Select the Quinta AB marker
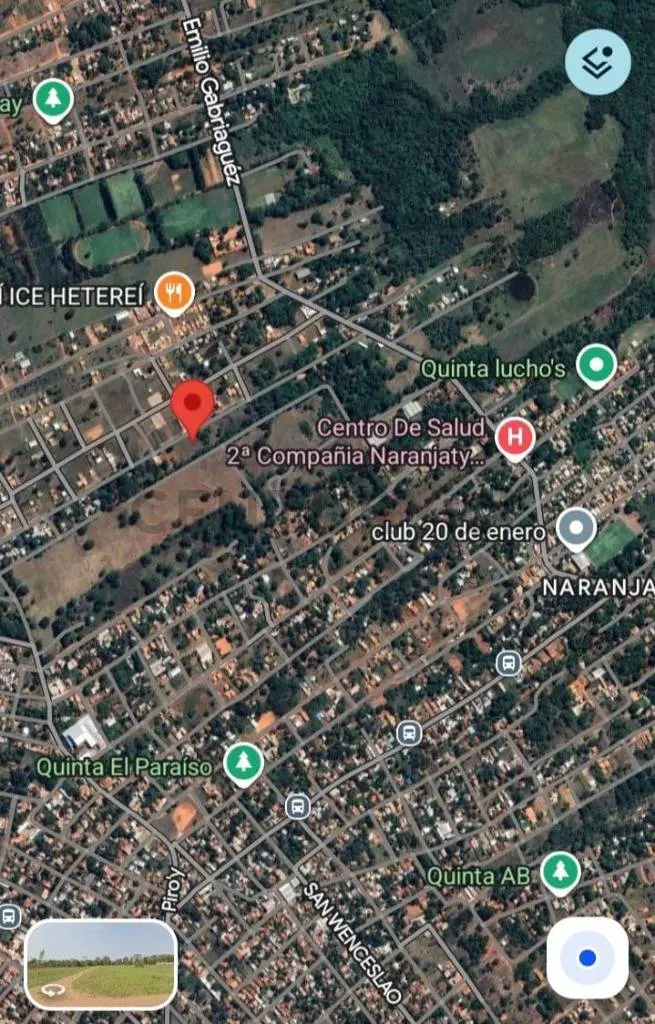This screenshot has height=1024, width=655. (x=560, y=872)
